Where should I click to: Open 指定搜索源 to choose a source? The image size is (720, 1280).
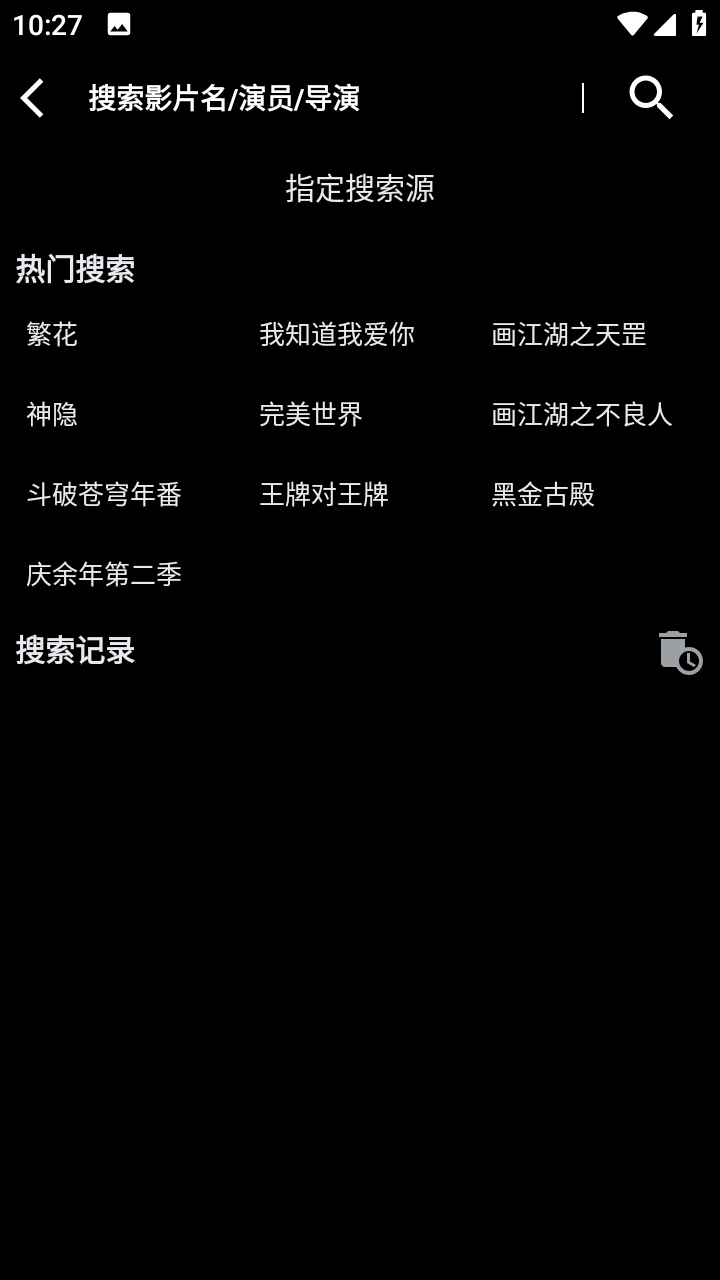[x=360, y=188]
